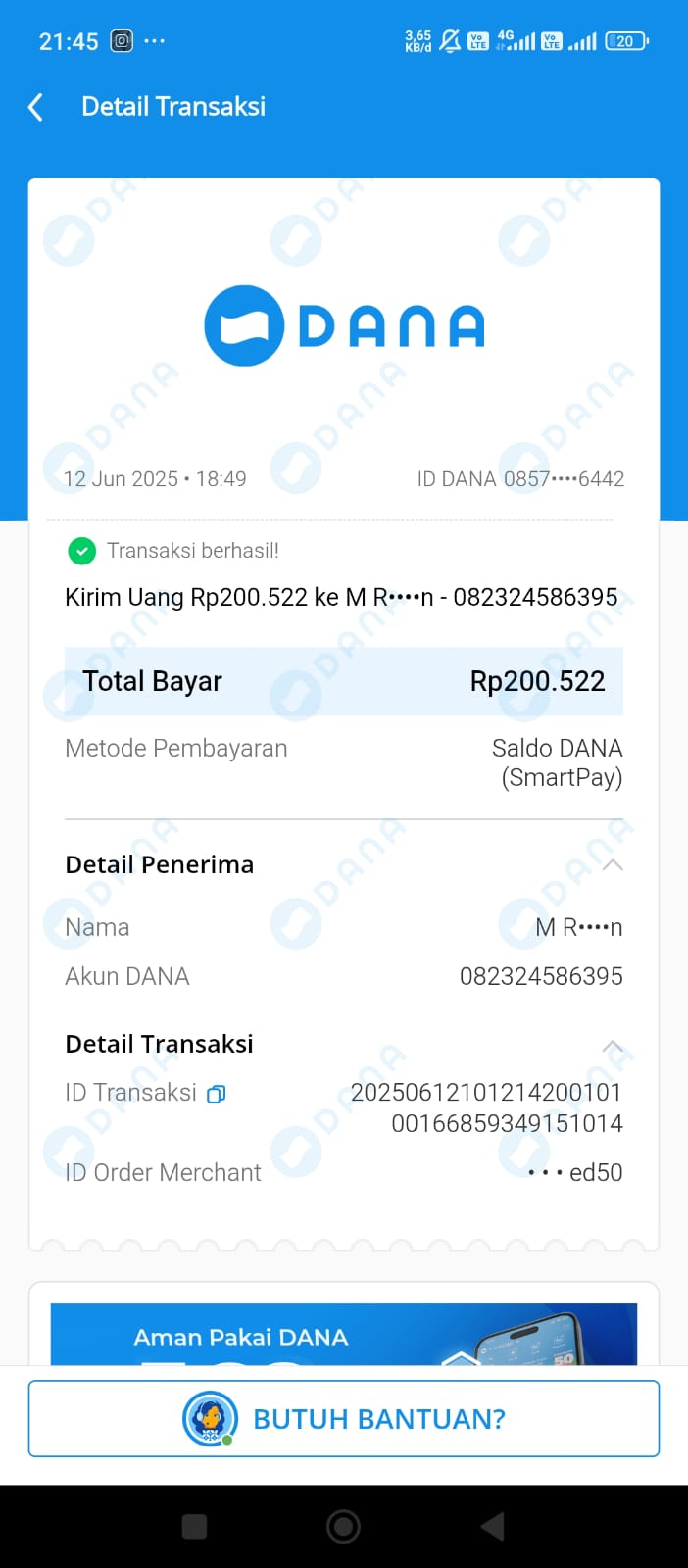Go back from Detail Transaksi
Image resolution: width=688 pixels, height=1568 pixels.
tap(36, 107)
